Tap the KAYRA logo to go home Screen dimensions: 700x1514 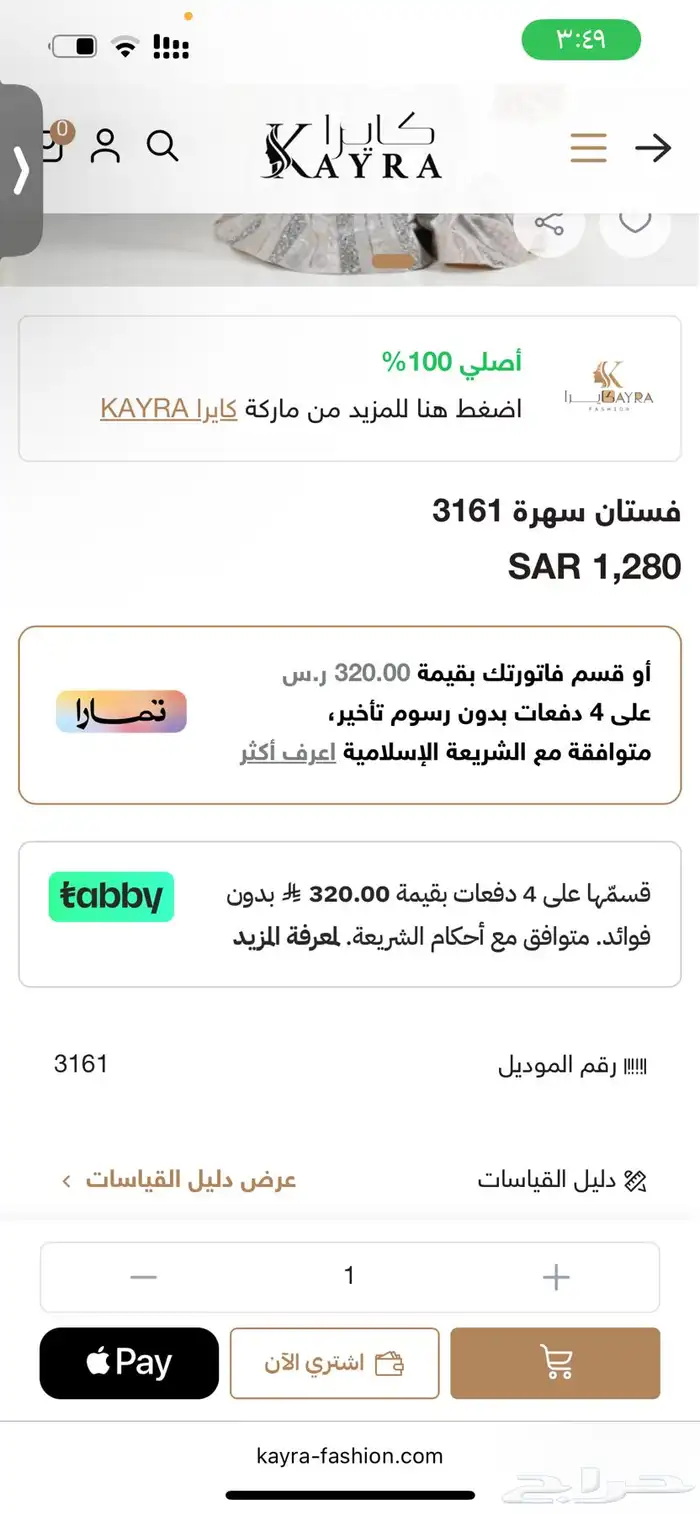pos(351,150)
